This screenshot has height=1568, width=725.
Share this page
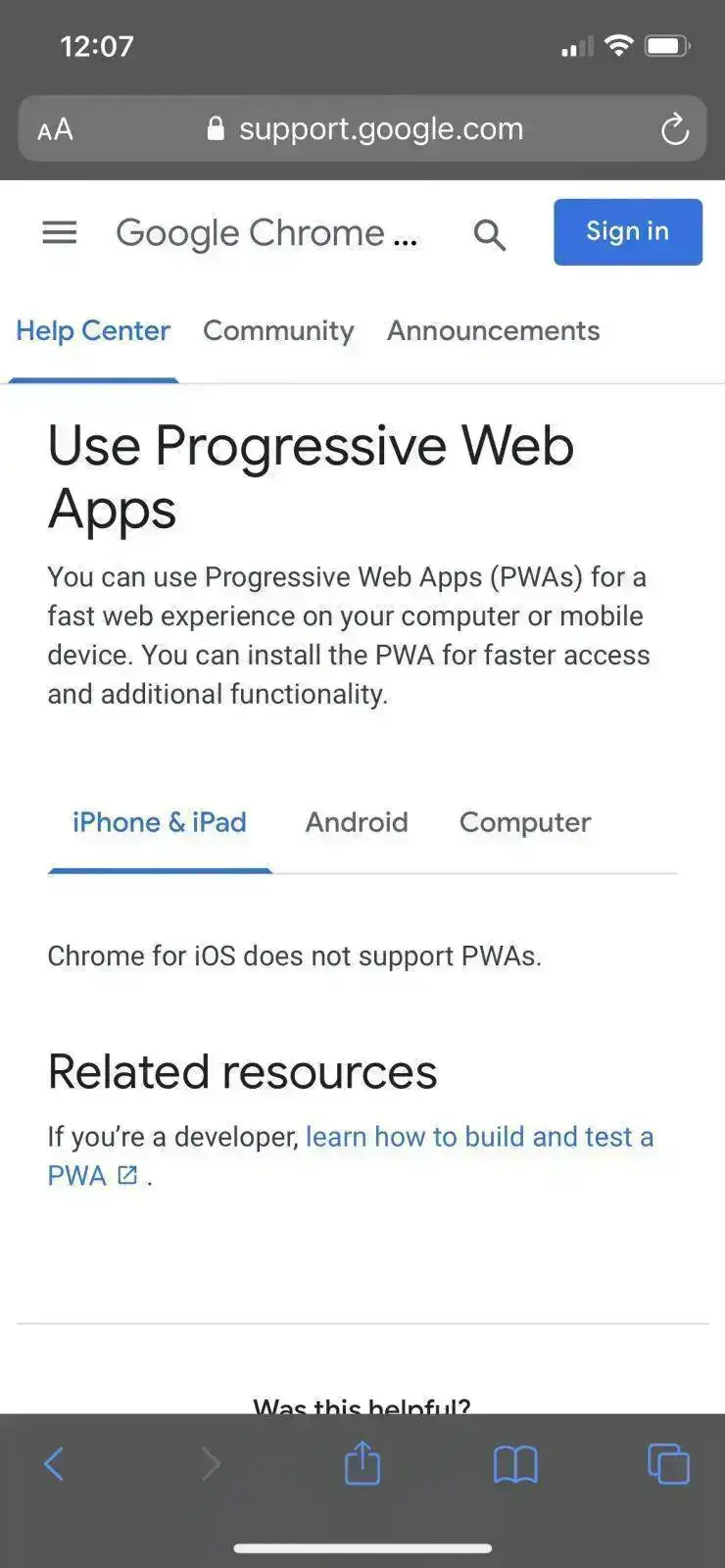tap(362, 1464)
